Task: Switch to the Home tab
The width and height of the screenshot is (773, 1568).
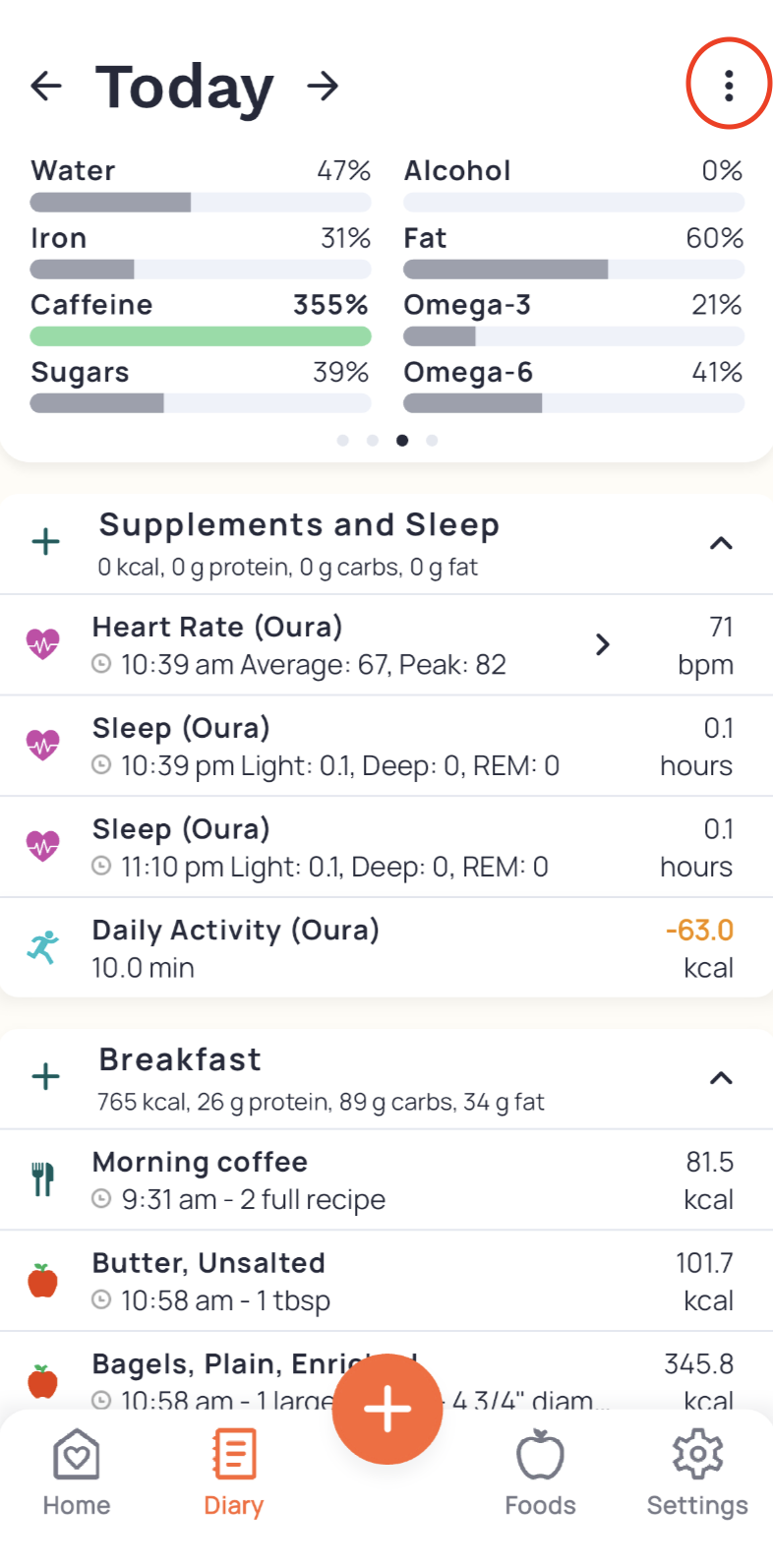Action: (x=77, y=1473)
